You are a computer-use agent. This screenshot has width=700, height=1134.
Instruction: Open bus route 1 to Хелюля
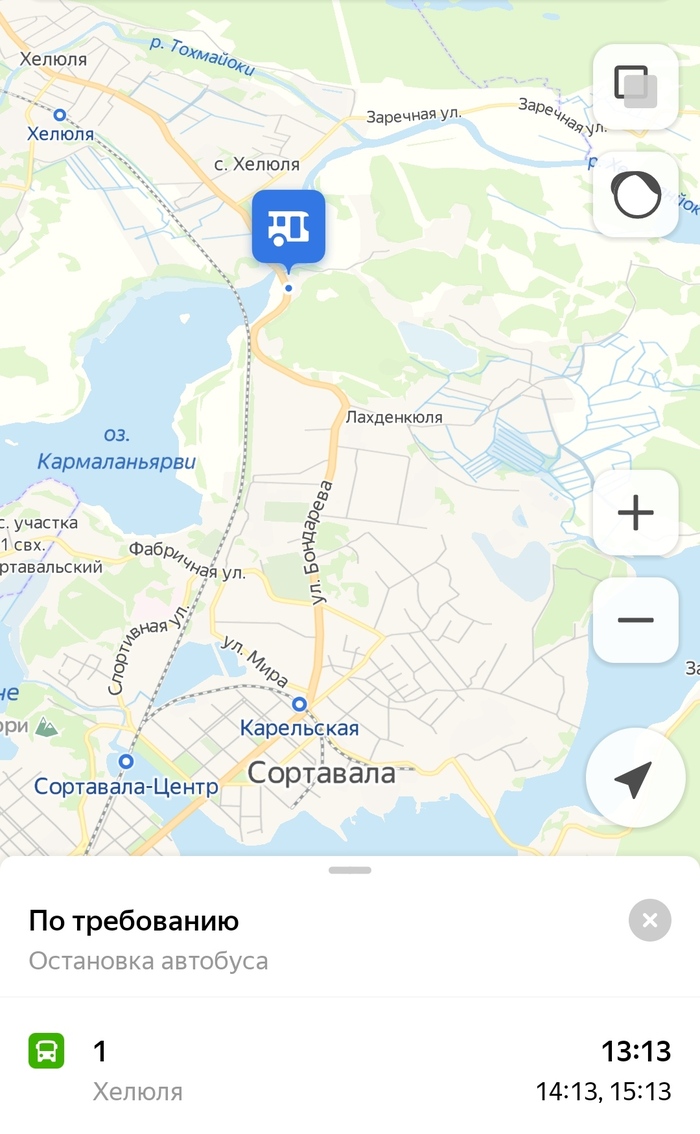click(x=350, y=1068)
